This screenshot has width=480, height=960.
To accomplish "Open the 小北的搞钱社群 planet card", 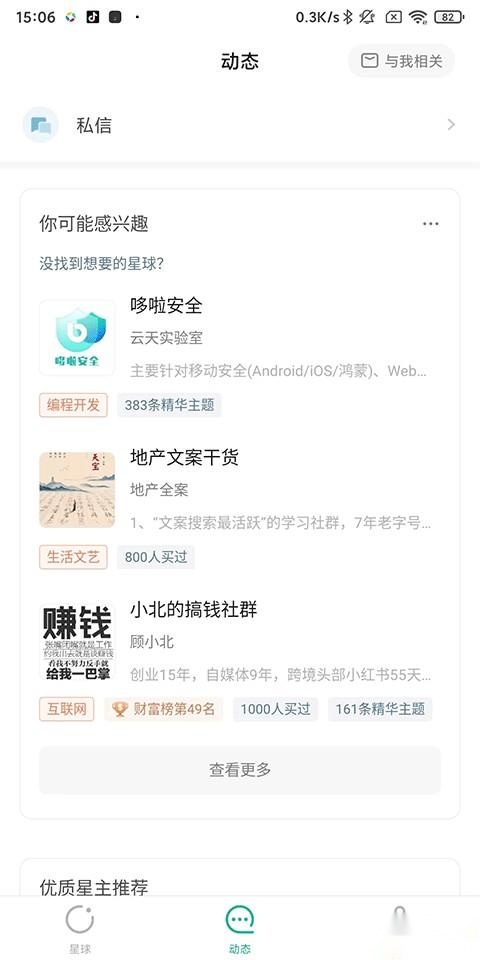I will coord(240,660).
